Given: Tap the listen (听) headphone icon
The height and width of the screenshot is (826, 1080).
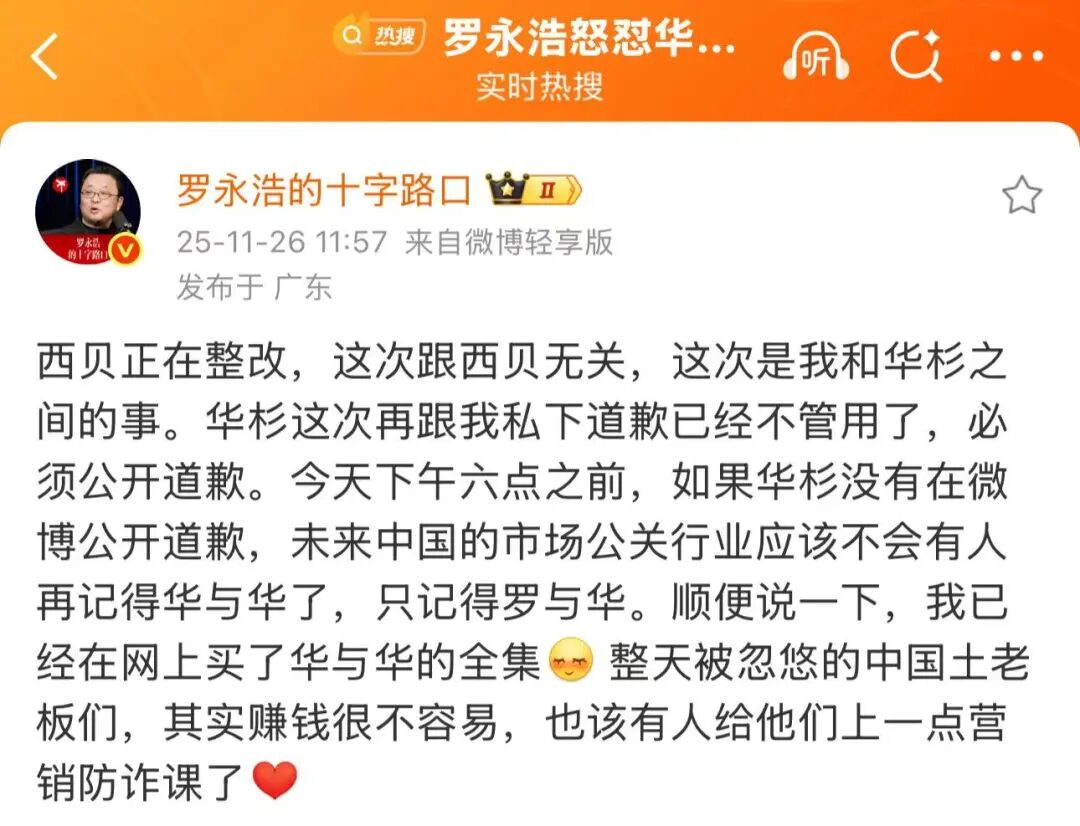Looking at the screenshot, I should coord(816,56).
